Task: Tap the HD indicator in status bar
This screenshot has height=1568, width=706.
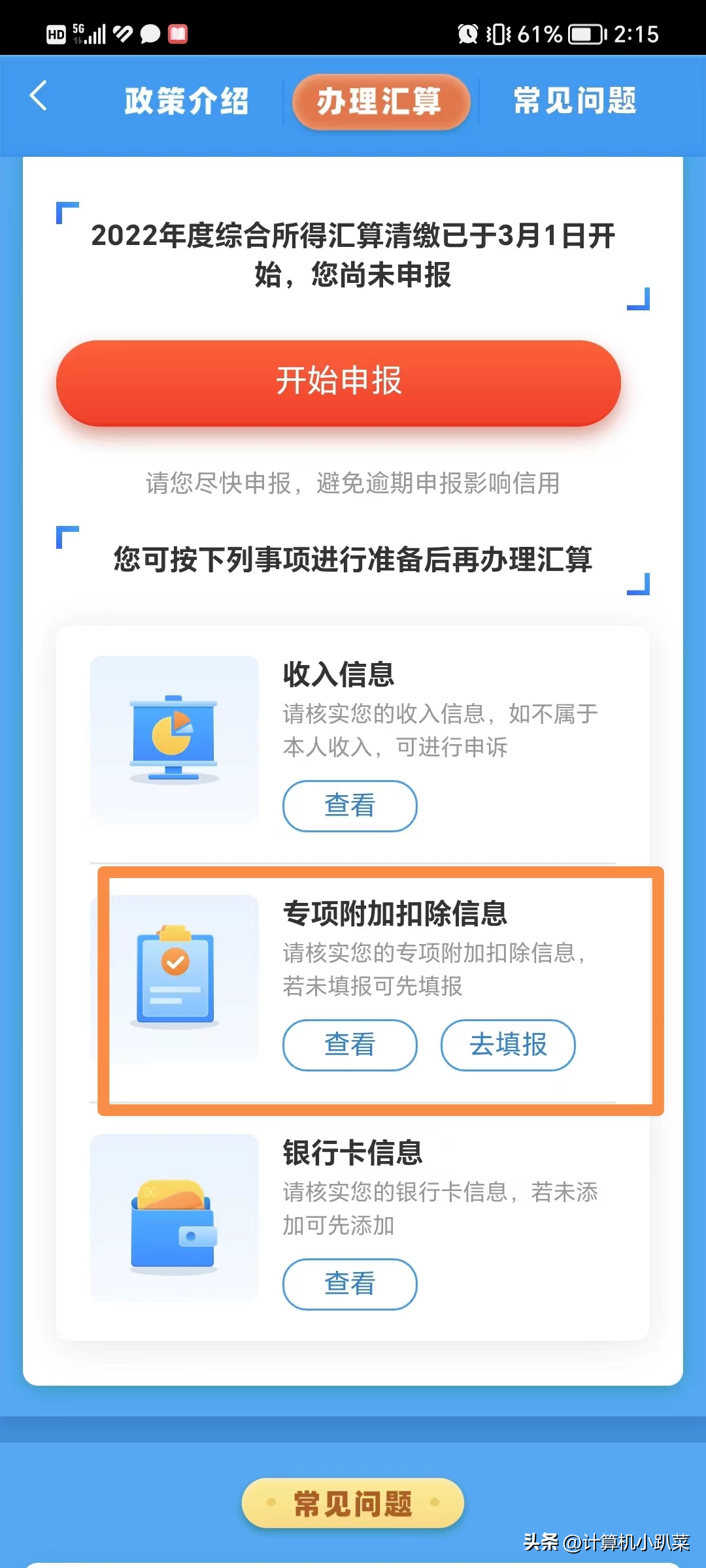Action: 56,34
